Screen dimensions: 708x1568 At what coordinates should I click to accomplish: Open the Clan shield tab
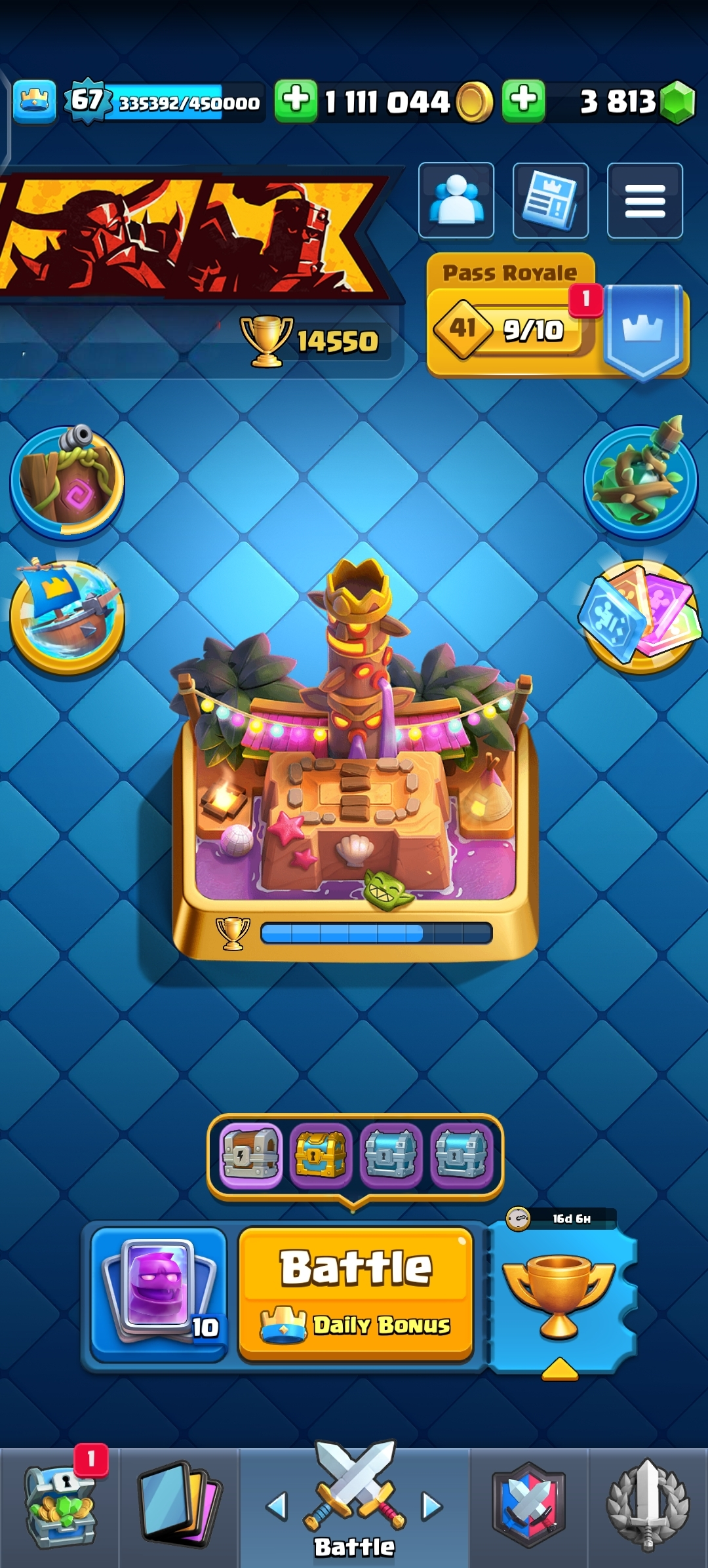point(528,1508)
